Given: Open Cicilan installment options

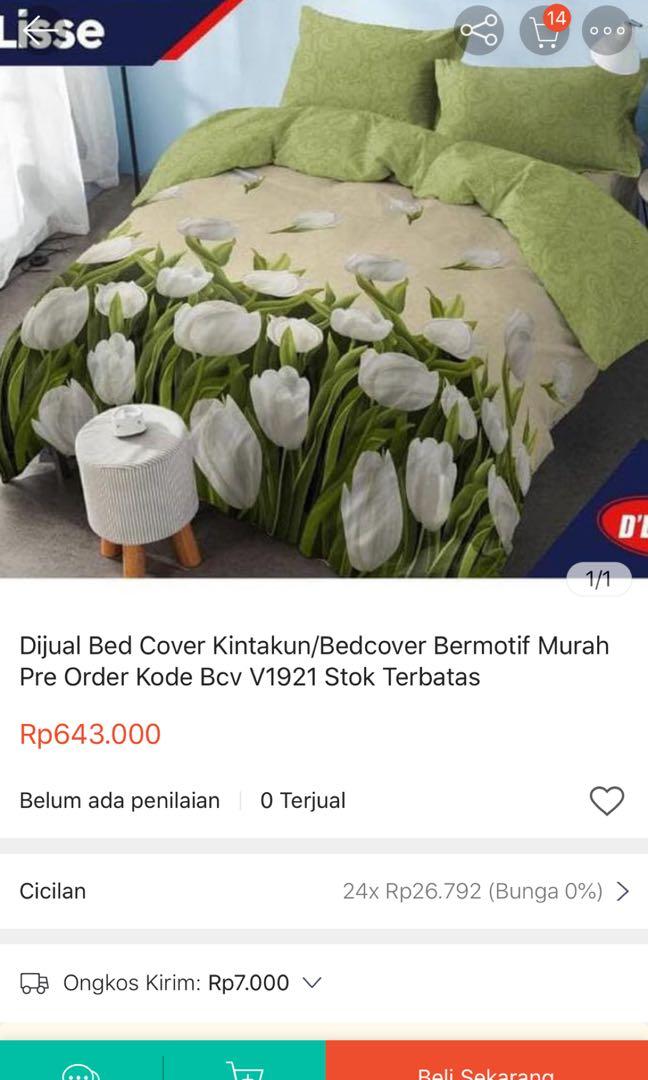Looking at the screenshot, I should click(x=324, y=891).
